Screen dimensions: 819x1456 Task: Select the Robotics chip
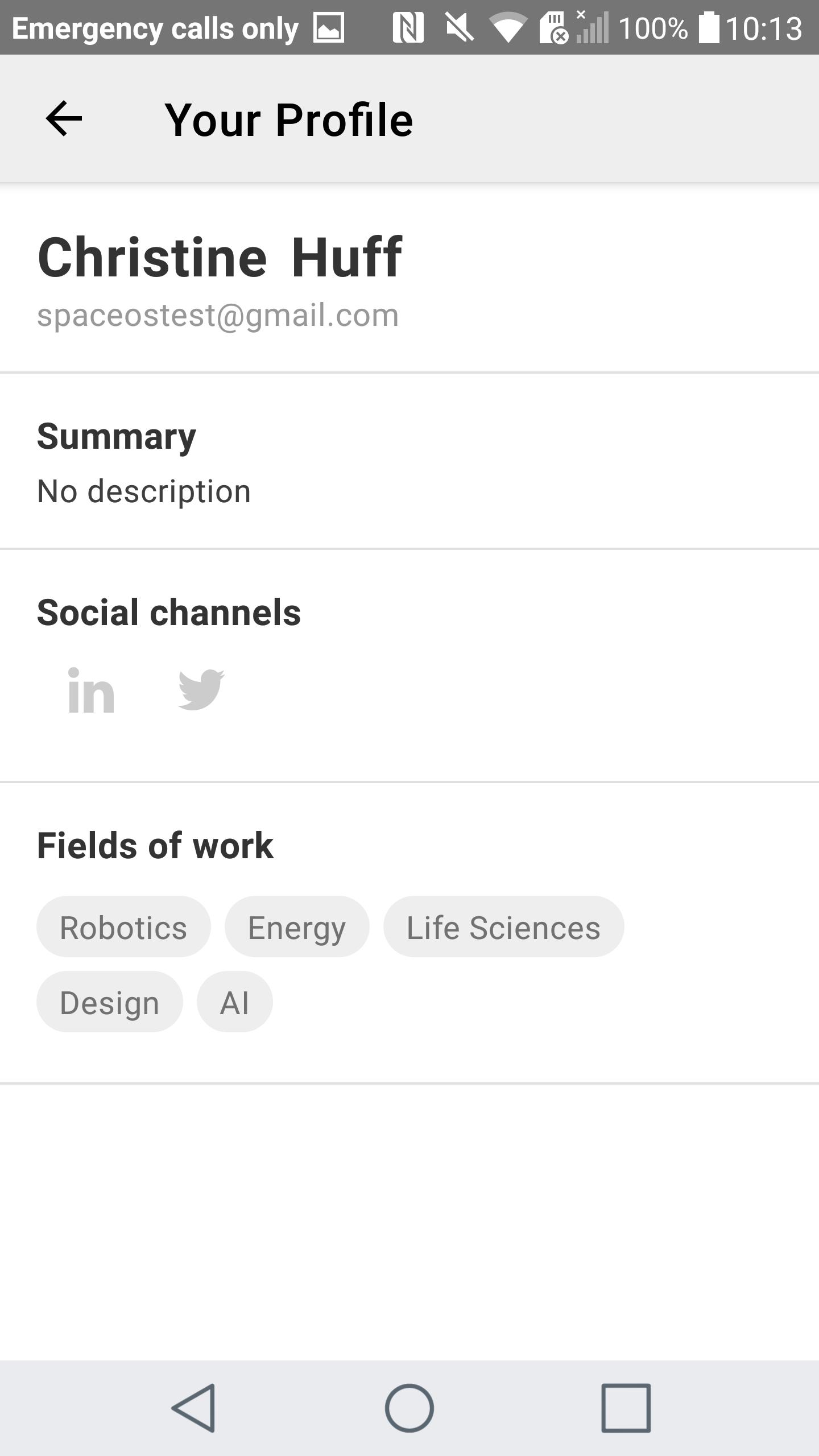pyautogui.click(x=123, y=927)
